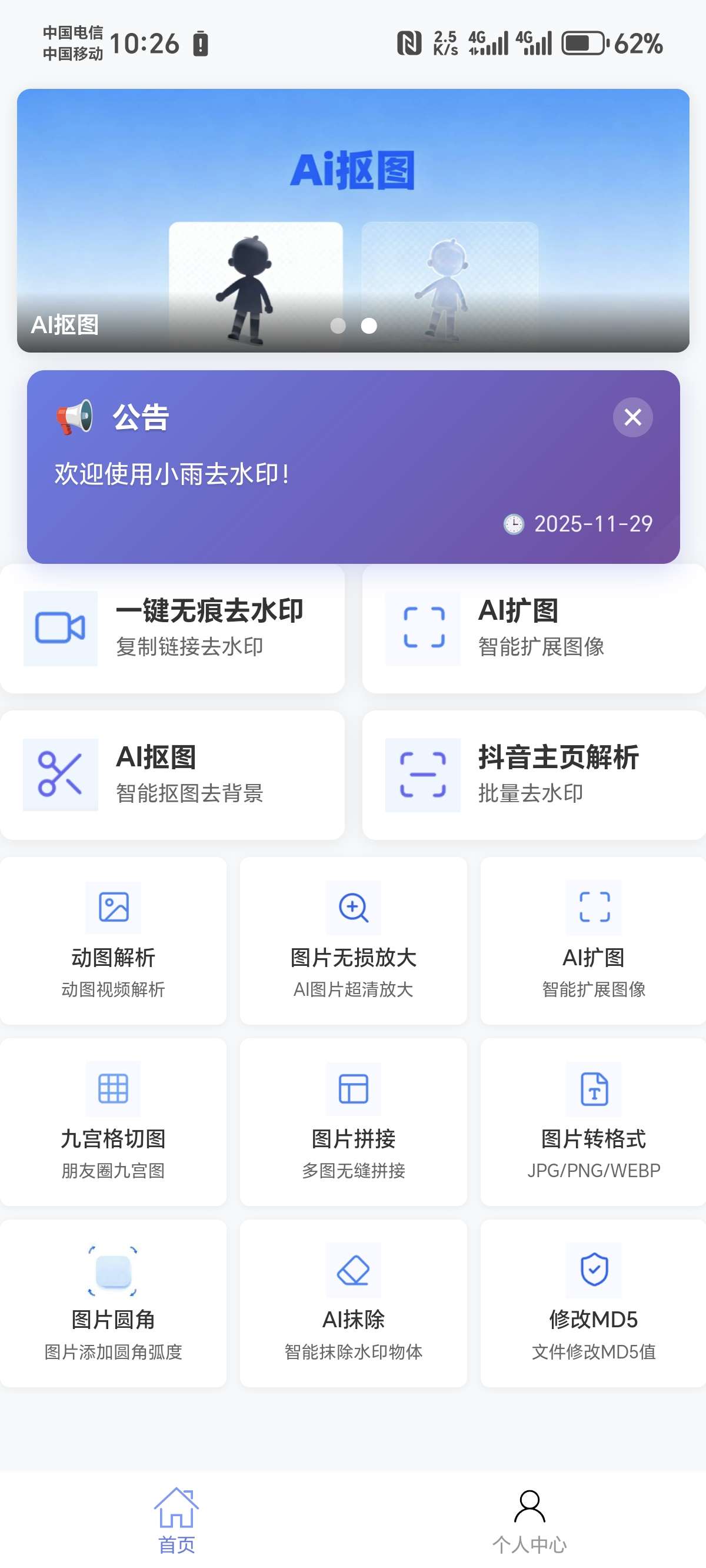The height and width of the screenshot is (1568, 706).
Task: Switch to the 个人中心 tab
Action: (x=529, y=1520)
